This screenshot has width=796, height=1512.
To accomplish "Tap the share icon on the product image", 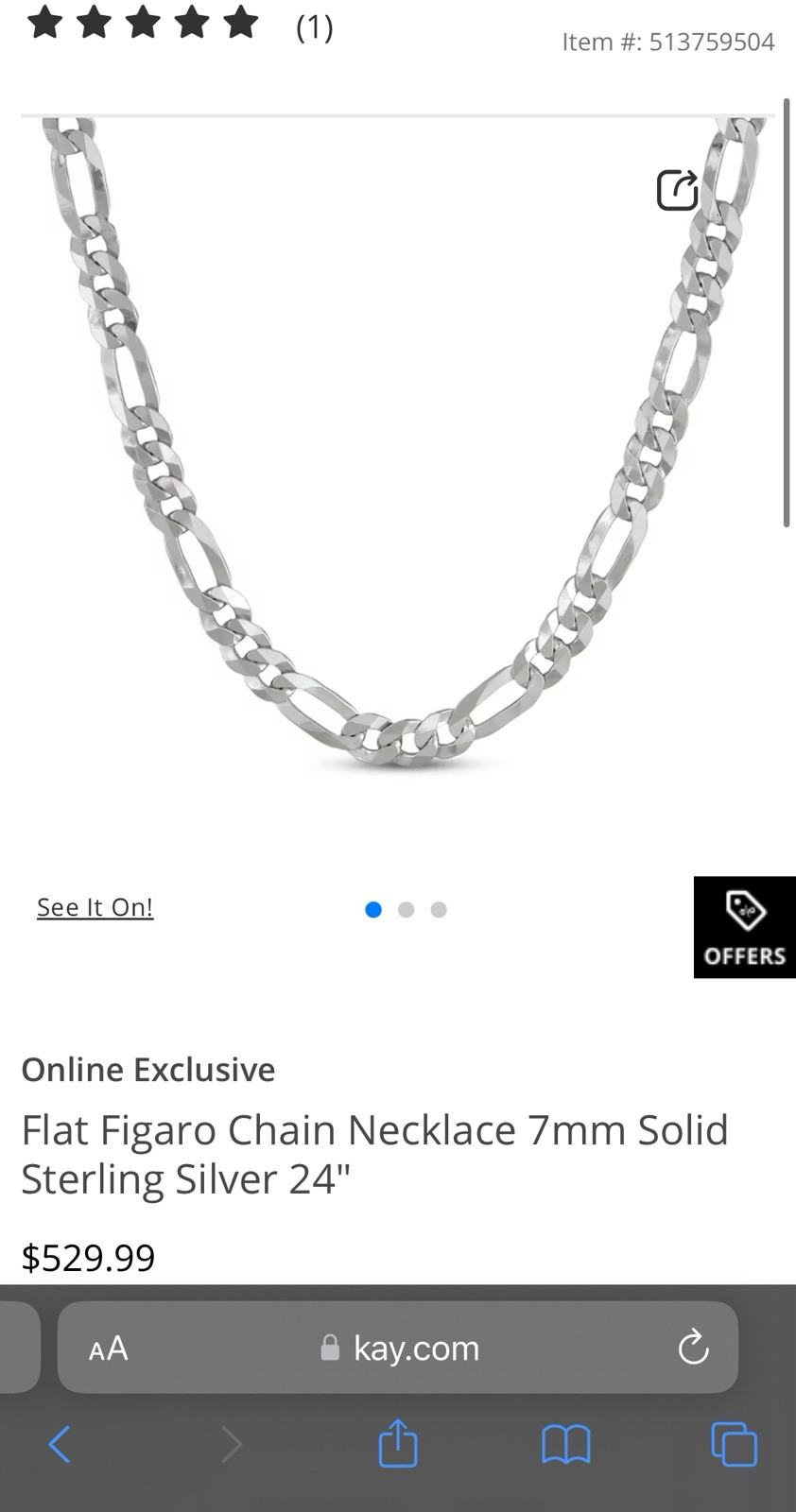I will point(676,189).
